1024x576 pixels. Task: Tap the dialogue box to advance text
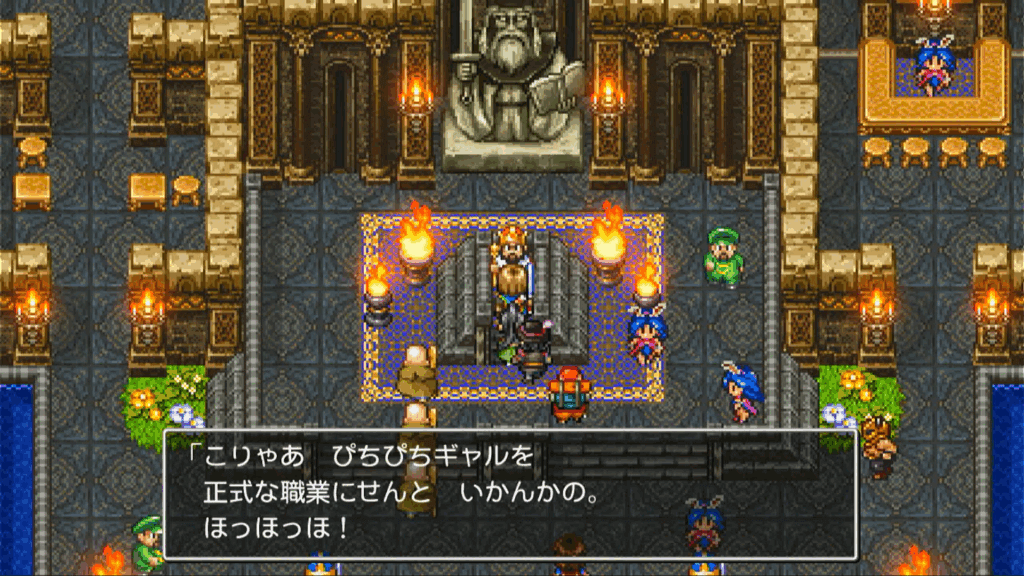[x=510, y=493]
